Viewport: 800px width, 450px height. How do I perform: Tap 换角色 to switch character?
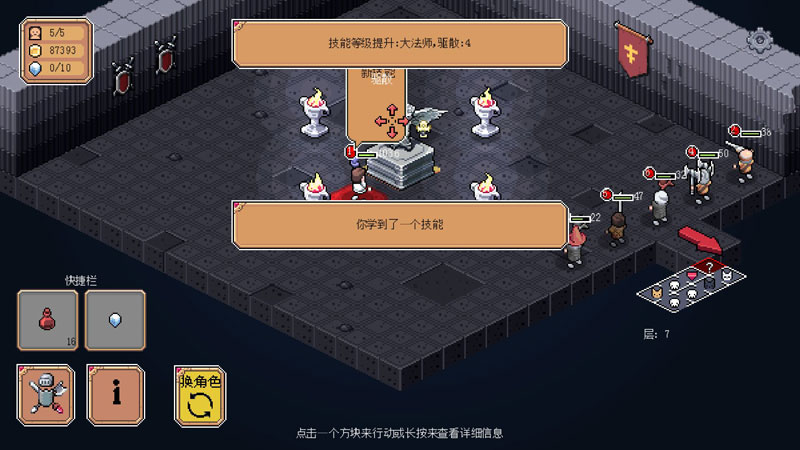pos(199,394)
